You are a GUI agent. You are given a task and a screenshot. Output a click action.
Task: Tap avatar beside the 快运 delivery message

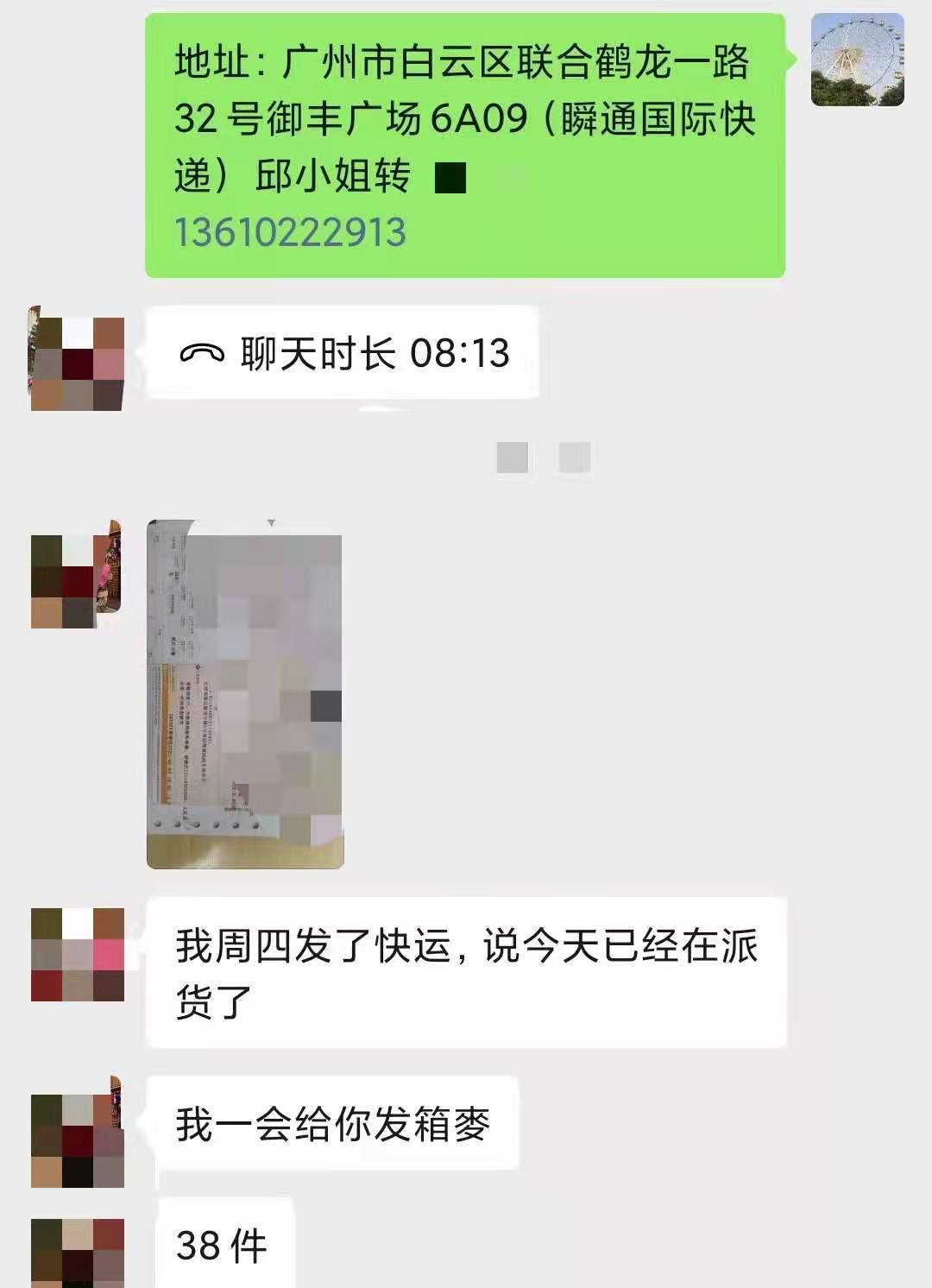click(78, 954)
